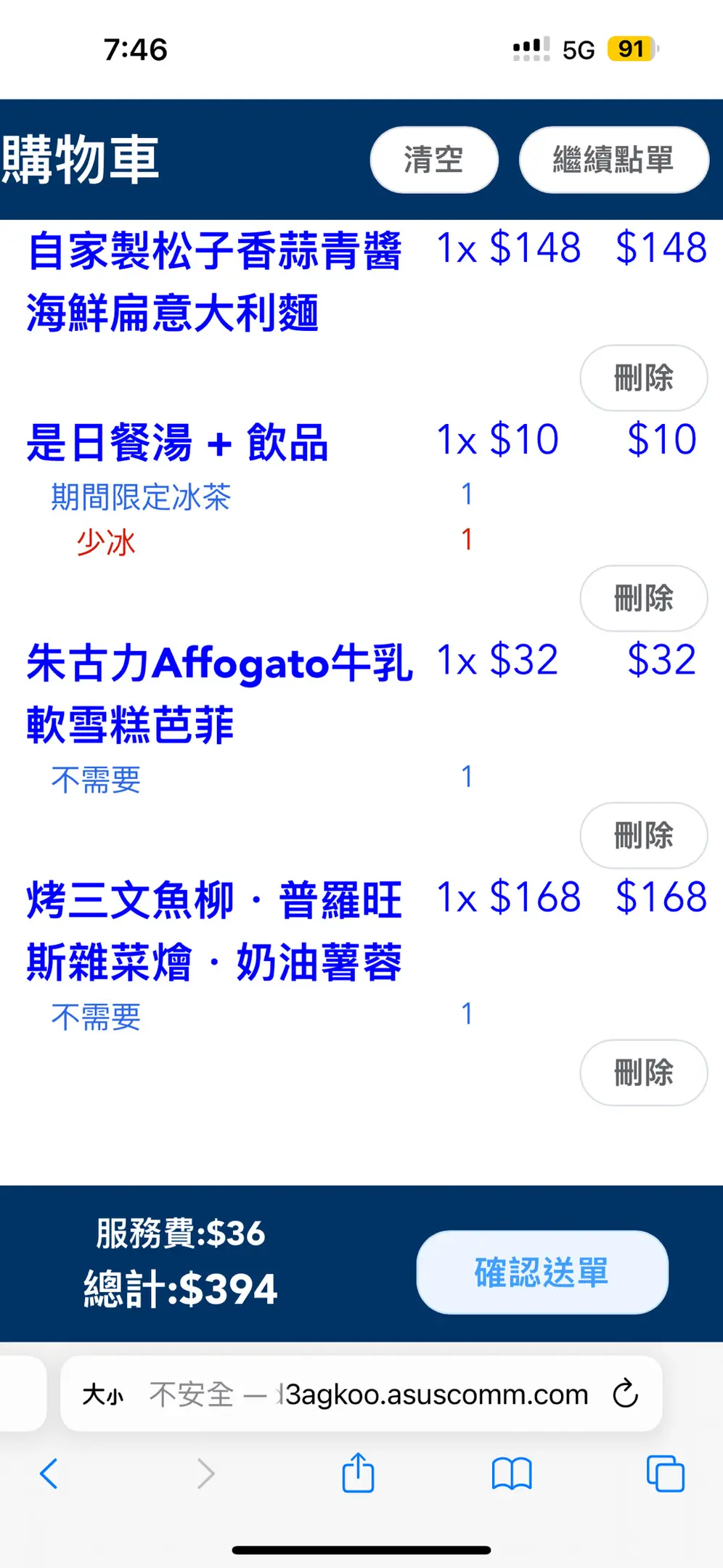Open Safari bookmarks
Viewport: 723px width, 1568px height.
512,1474
